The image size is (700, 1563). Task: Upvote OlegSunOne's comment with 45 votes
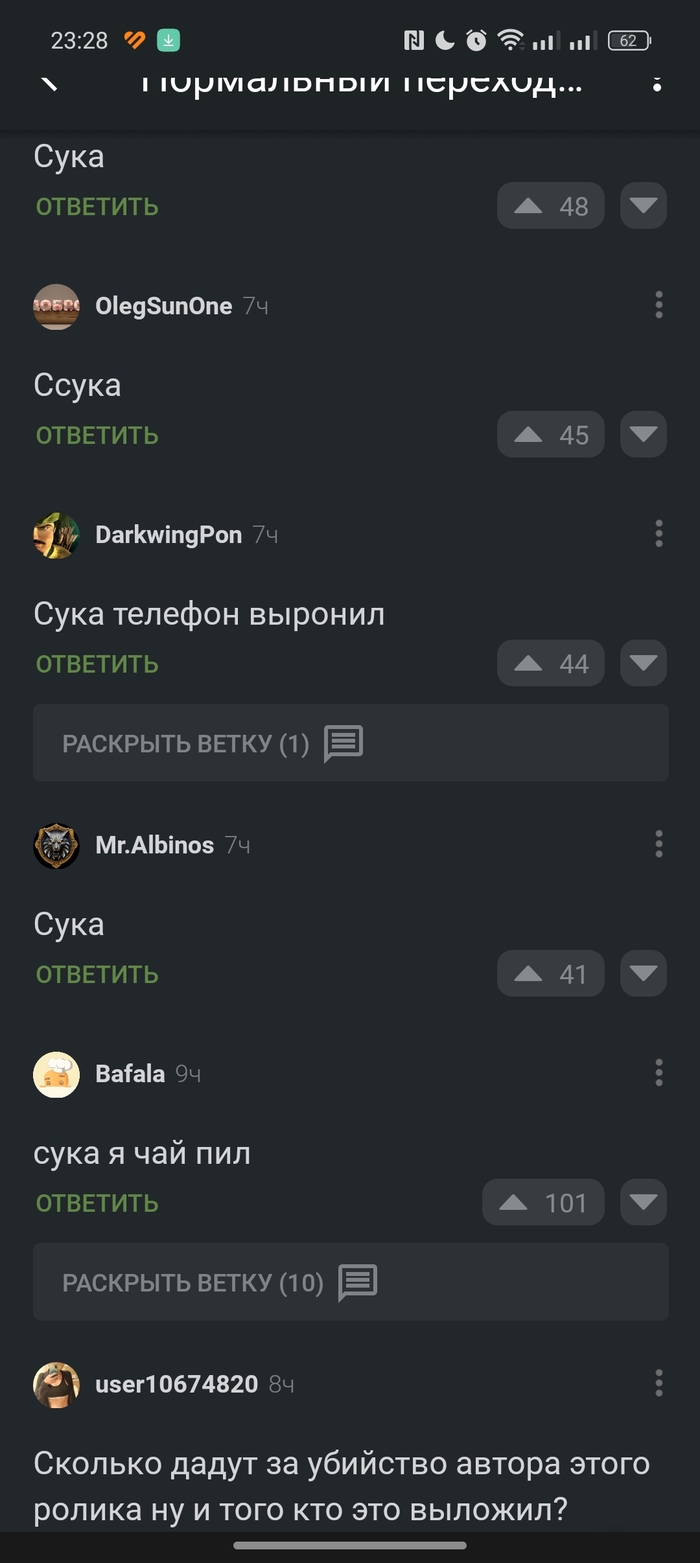pyautogui.click(x=550, y=435)
